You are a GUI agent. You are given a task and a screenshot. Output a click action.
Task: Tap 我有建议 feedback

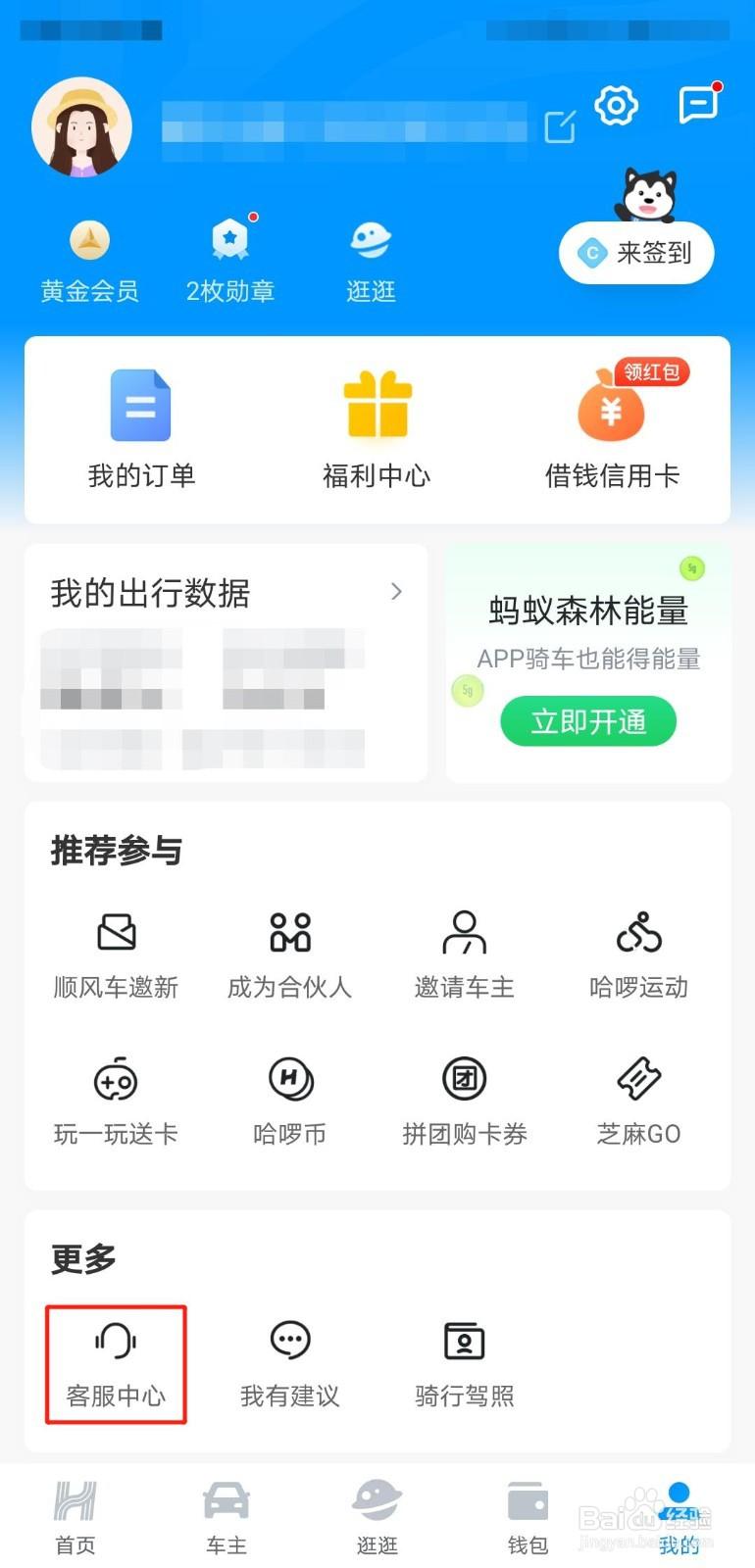click(290, 1363)
